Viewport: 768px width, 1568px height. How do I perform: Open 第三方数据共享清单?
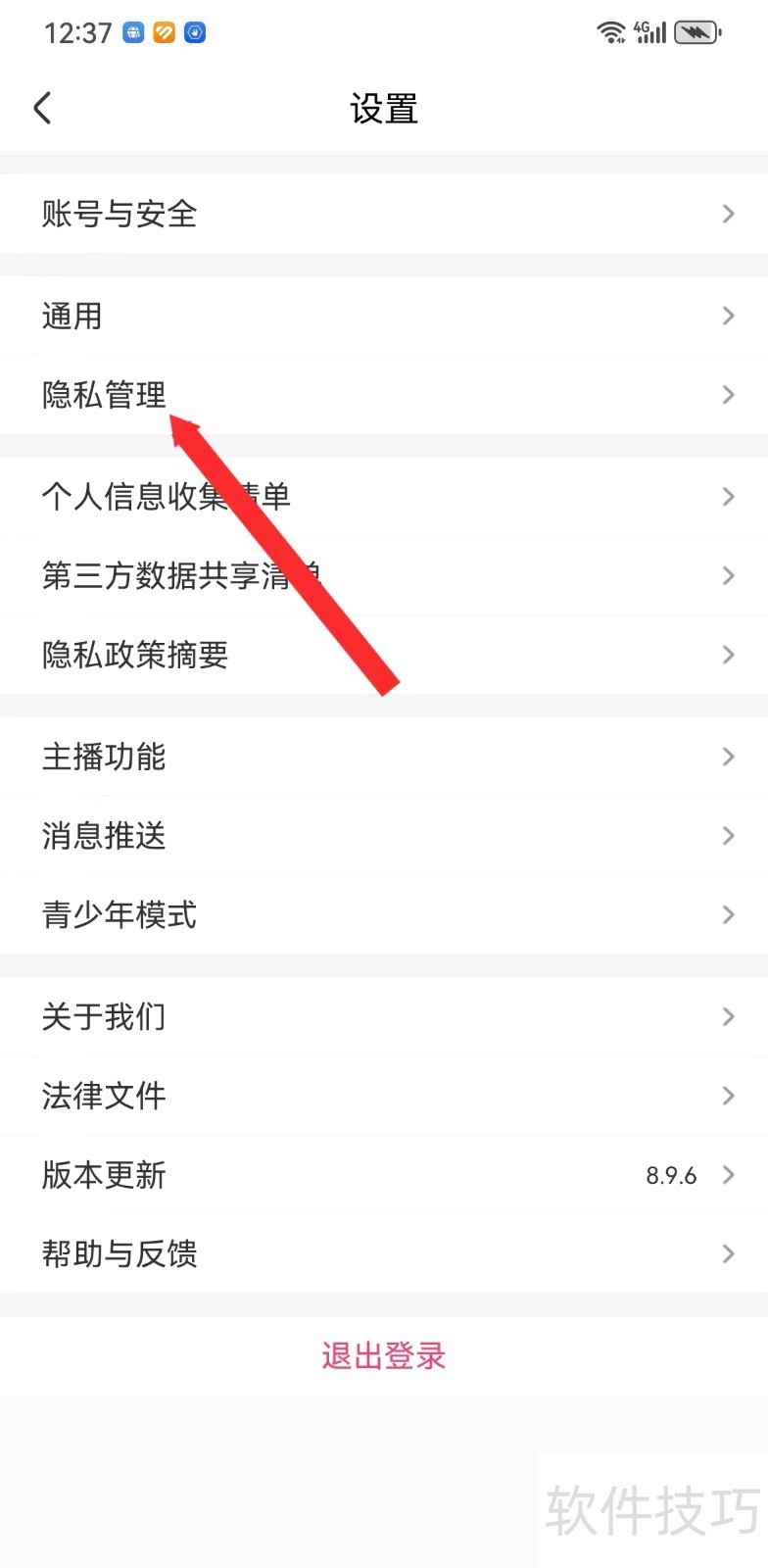coord(384,575)
